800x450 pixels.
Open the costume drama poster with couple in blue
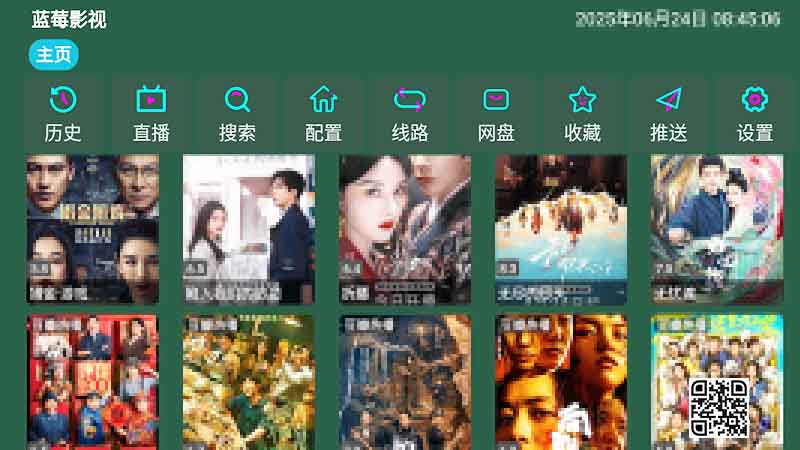[716, 229]
